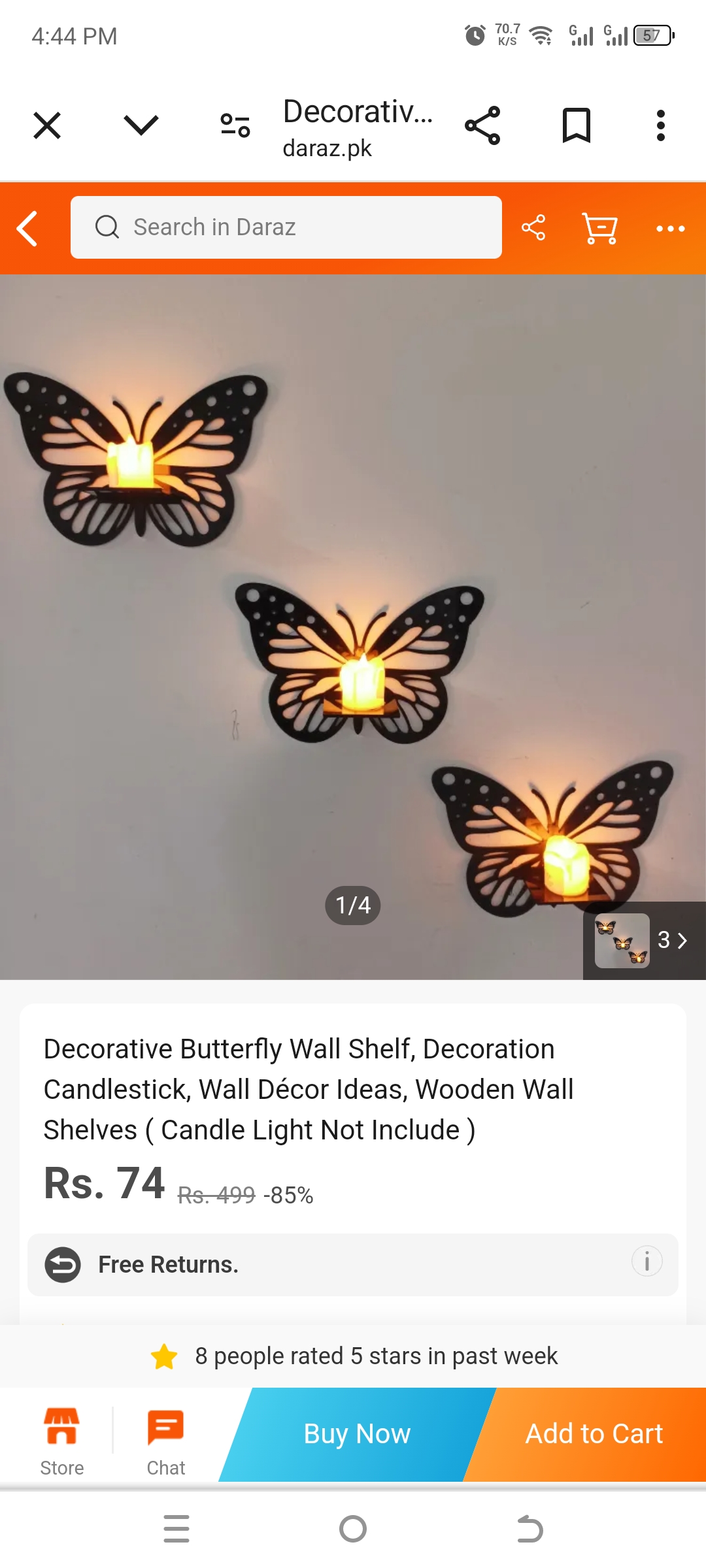Open site settings icon beside the page title
Viewport: 706px width, 1568px height.
point(235,125)
